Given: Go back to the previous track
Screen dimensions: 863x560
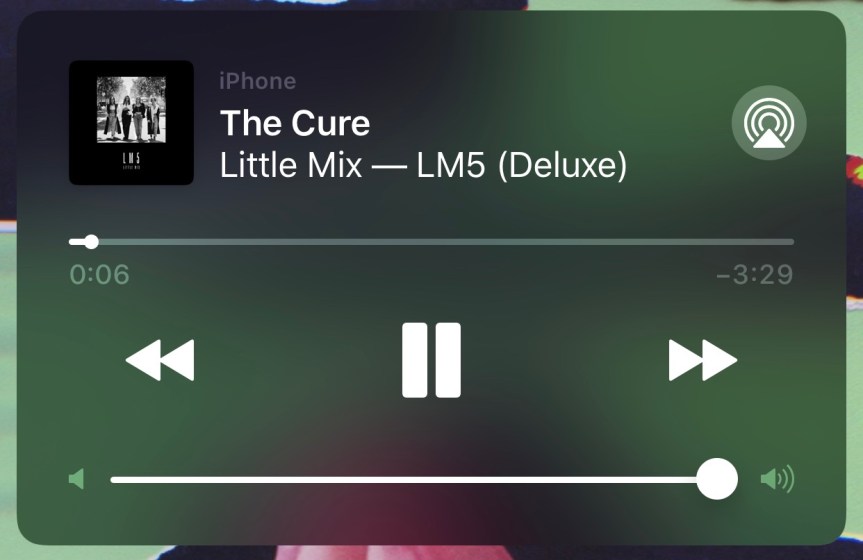Looking at the screenshot, I should coord(160,360).
